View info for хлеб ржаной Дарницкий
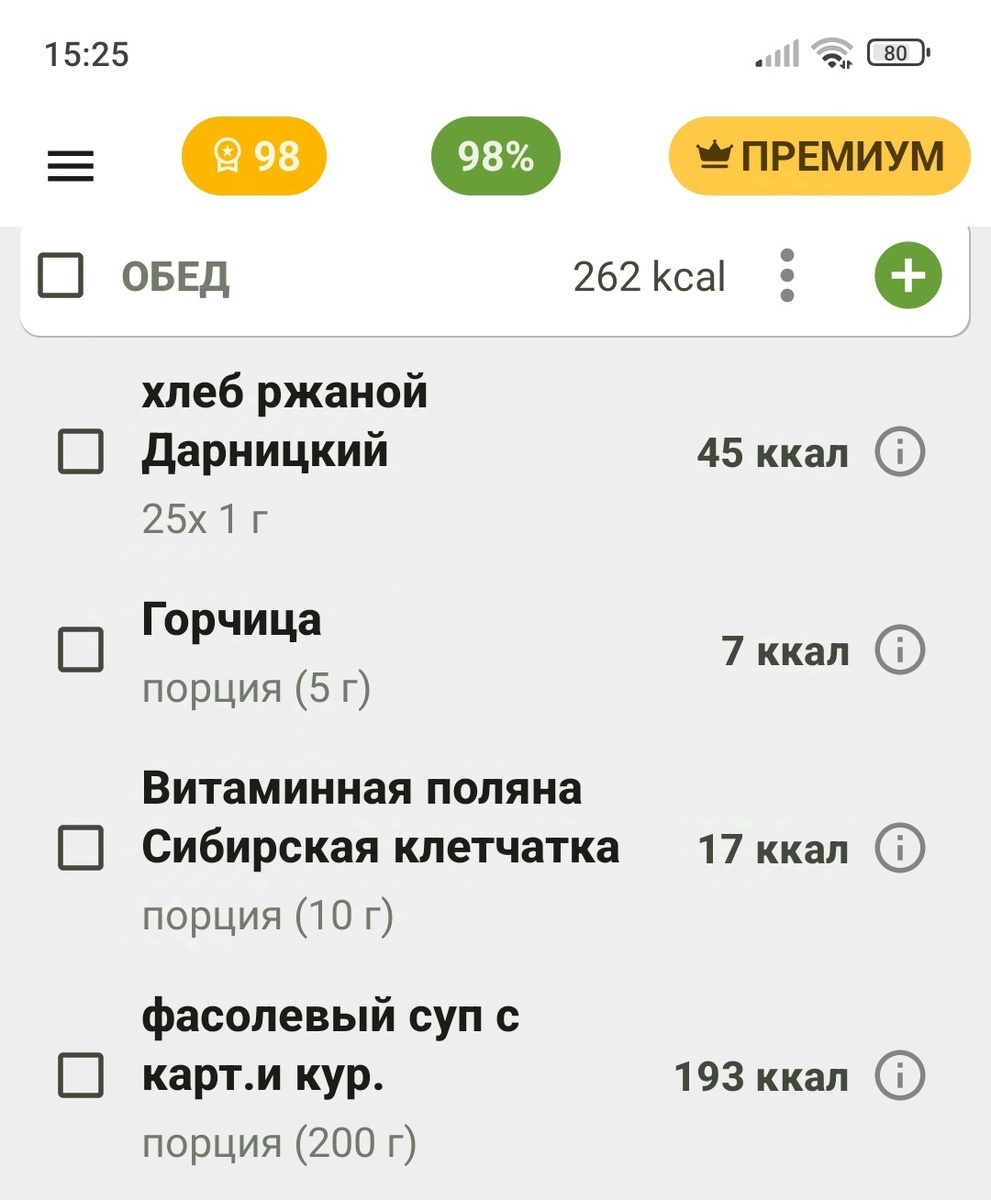Image resolution: width=991 pixels, height=1200 pixels. pyautogui.click(x=901, y=452)
